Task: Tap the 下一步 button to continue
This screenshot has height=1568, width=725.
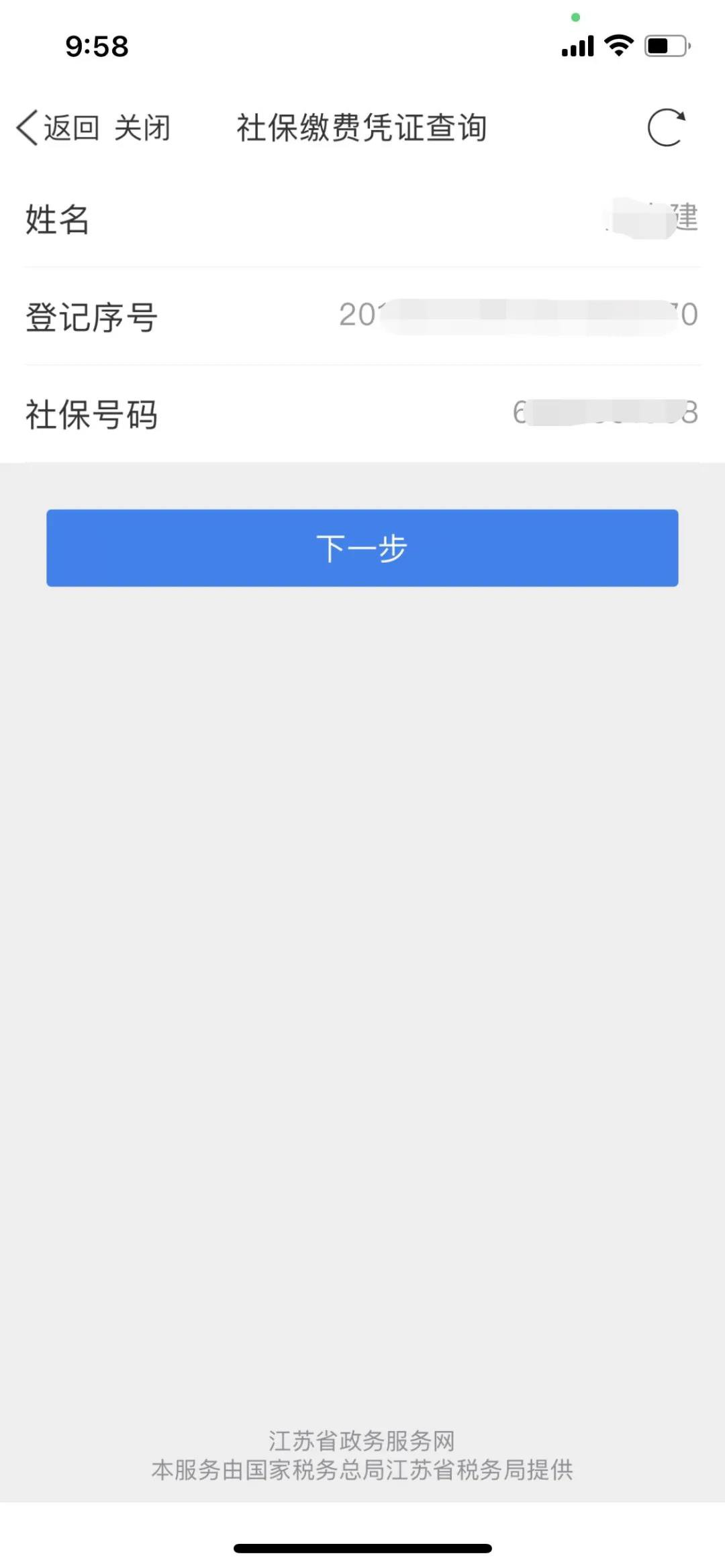Action: [x=362, y=548]
